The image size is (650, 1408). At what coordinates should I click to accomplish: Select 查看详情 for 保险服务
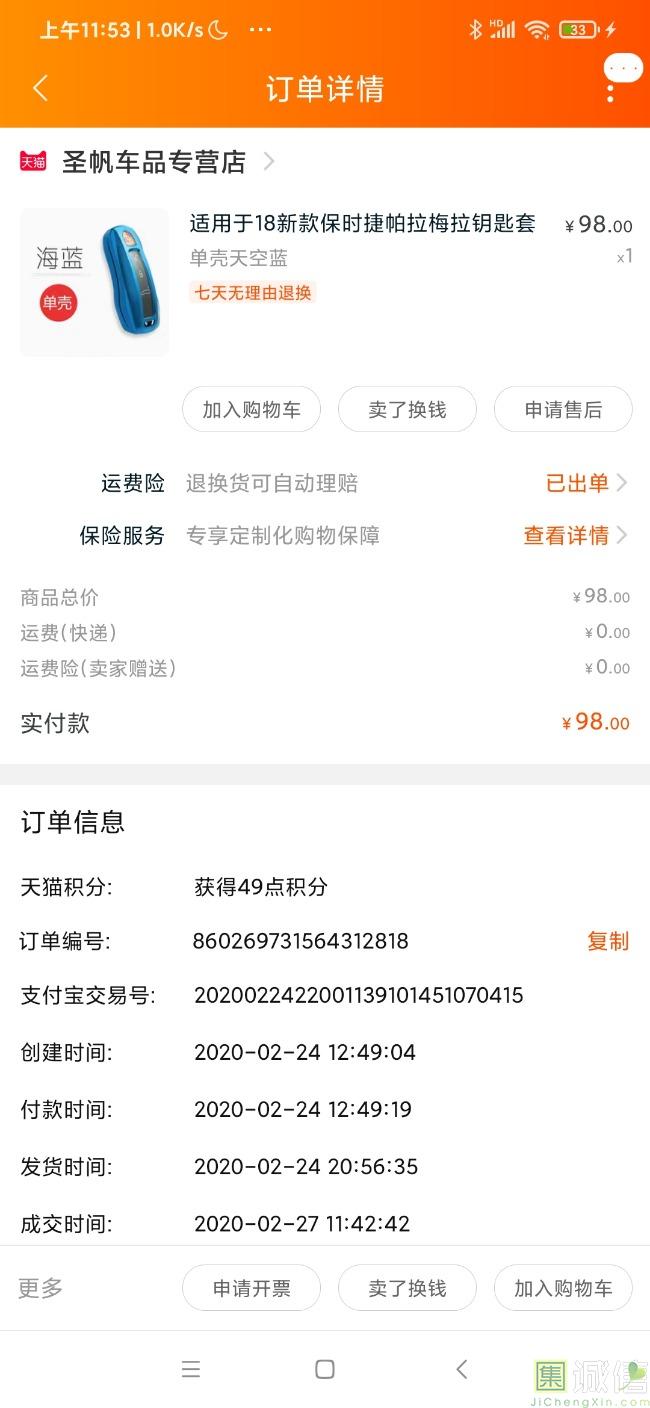[x=575, y=536]
